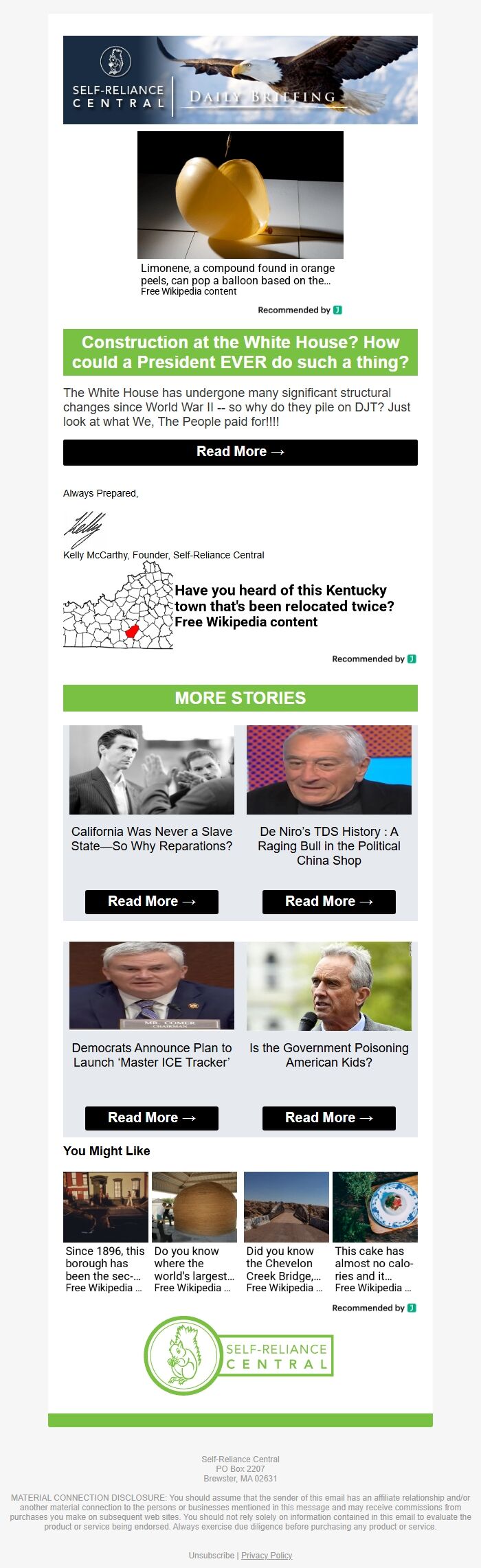Open the California slave state article image
The height and width of the screenshot is (1568, 481).
(151, 770)
